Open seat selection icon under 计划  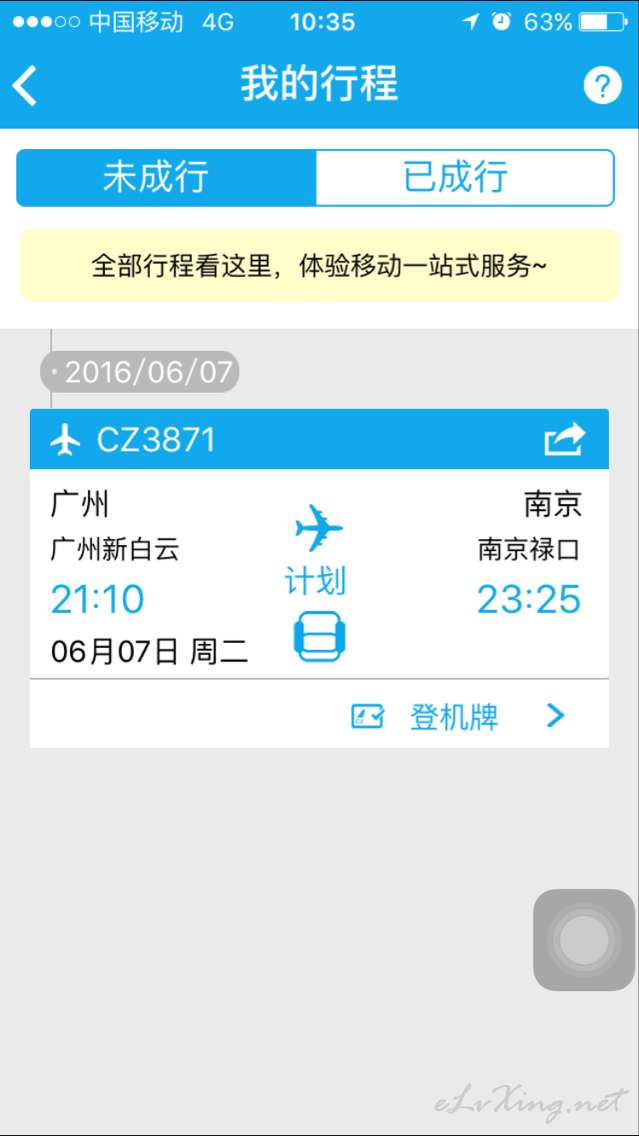coord(320,637)
